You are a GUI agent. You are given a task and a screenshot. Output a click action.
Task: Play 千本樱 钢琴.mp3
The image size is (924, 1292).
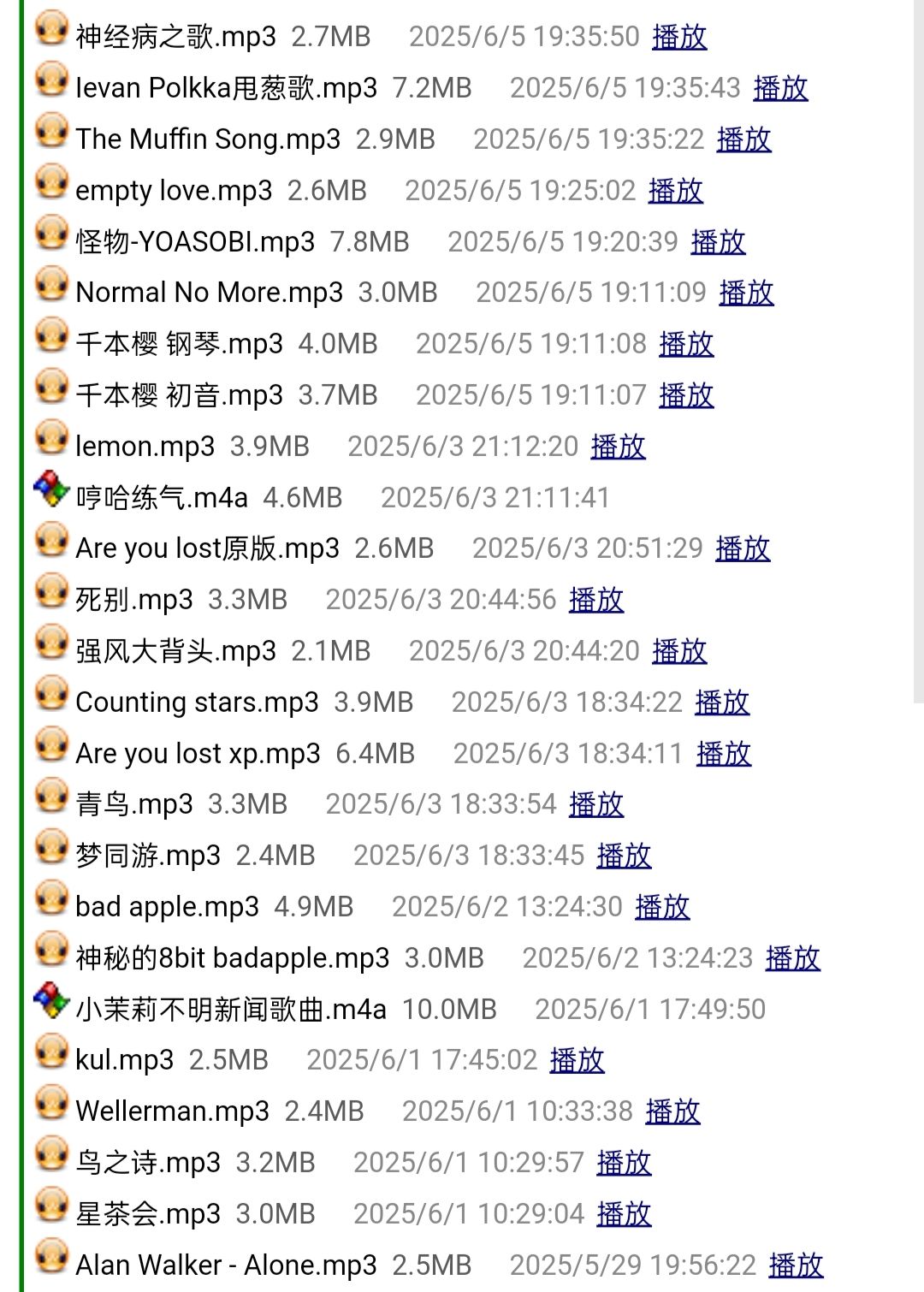(686, 344)
